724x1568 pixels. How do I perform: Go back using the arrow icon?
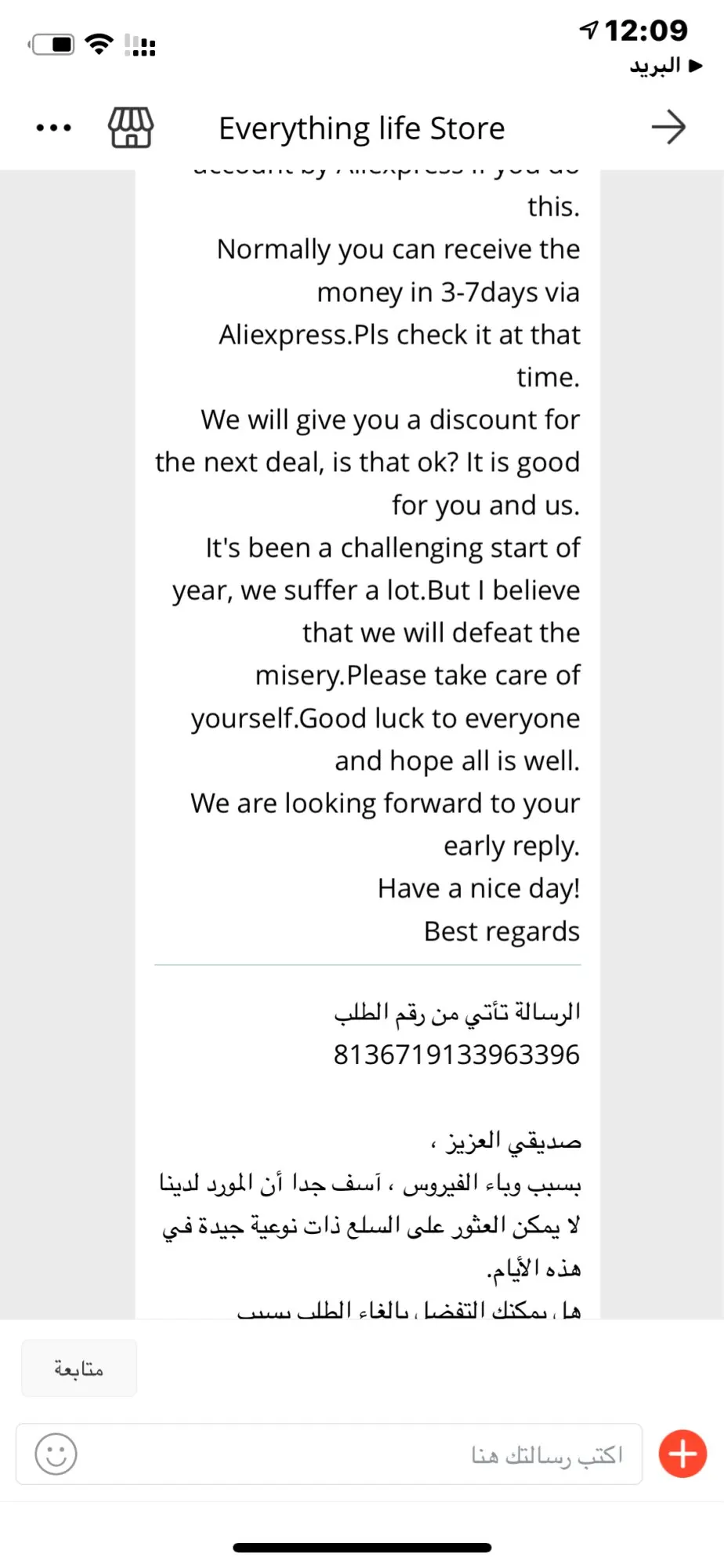pos(668,128)
